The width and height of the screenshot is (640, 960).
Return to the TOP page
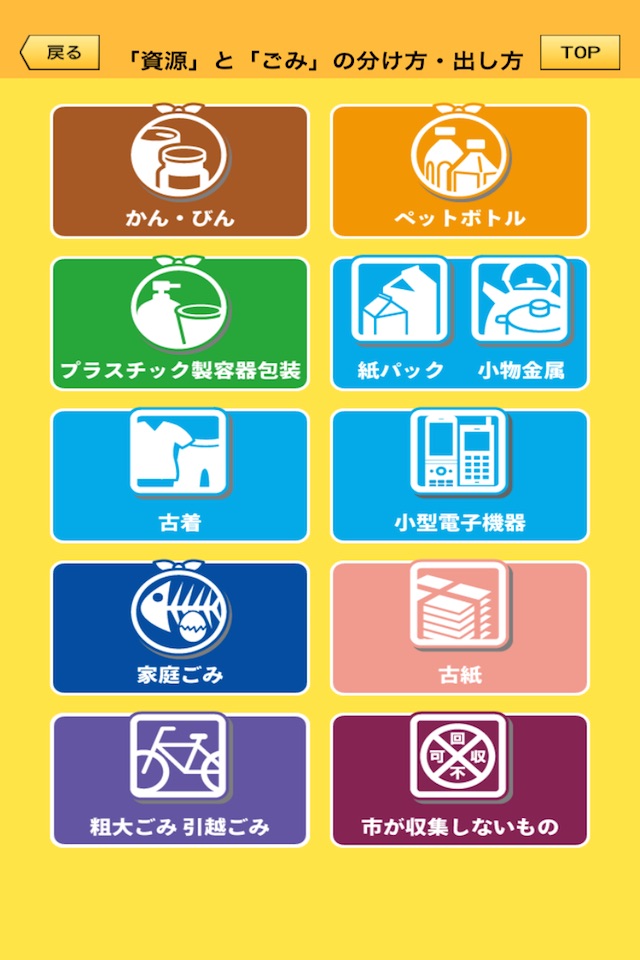click(x=579, y=53)
